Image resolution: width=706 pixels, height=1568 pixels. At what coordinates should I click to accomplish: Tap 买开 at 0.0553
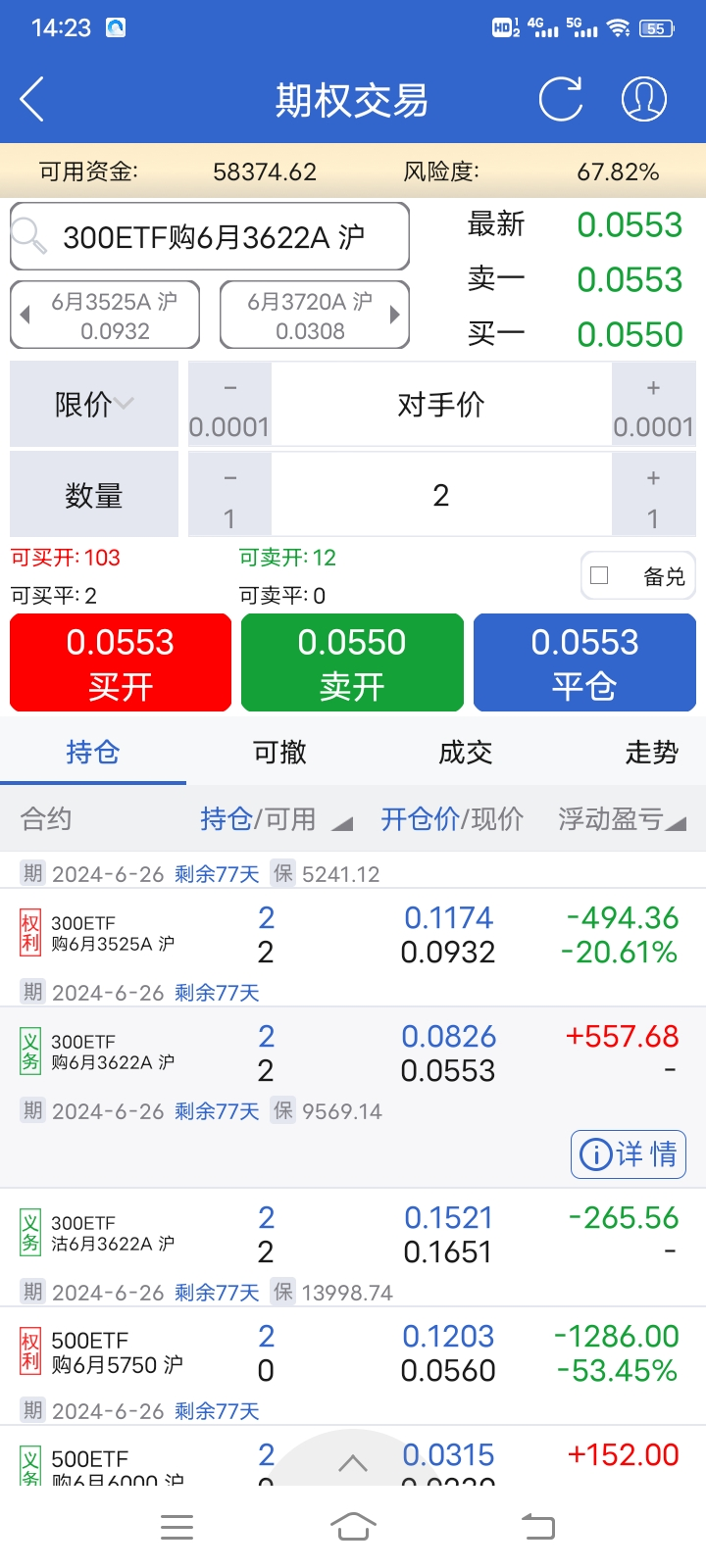[121, 663]
